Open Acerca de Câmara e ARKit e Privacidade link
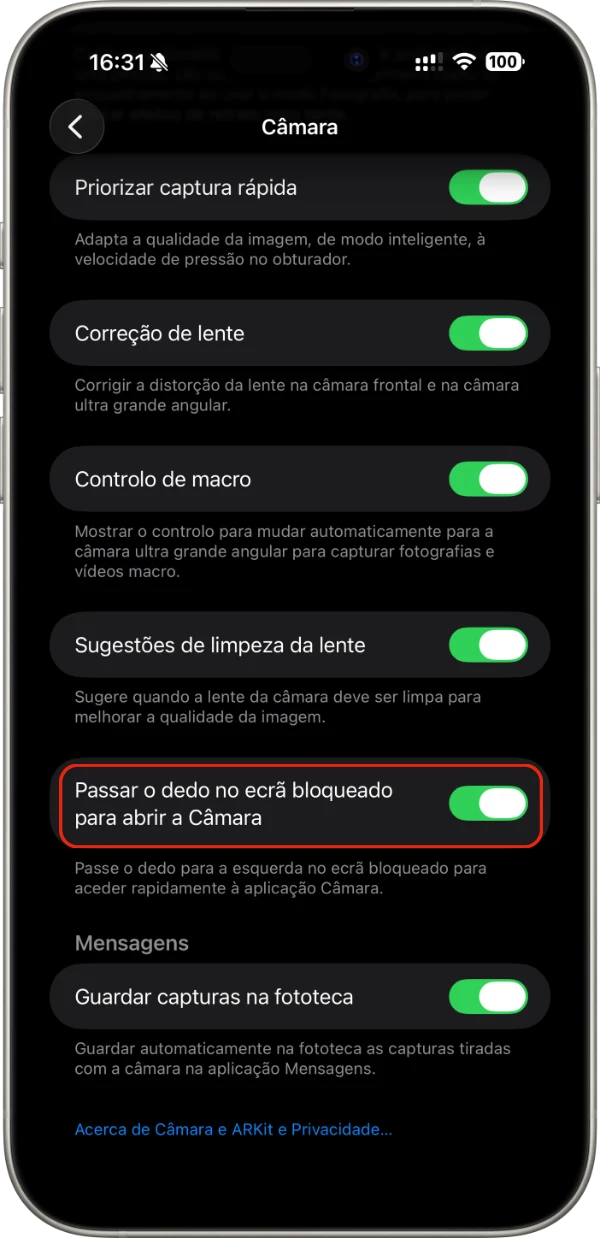 [x=233, y=1129]
